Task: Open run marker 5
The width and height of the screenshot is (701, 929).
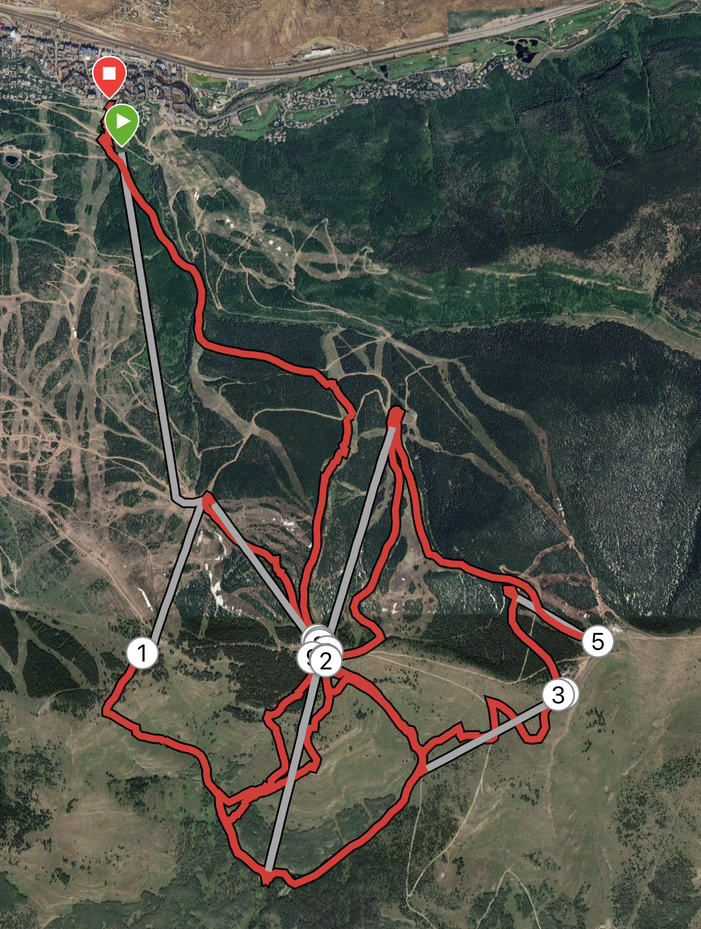Action: [x=597, y=641]
